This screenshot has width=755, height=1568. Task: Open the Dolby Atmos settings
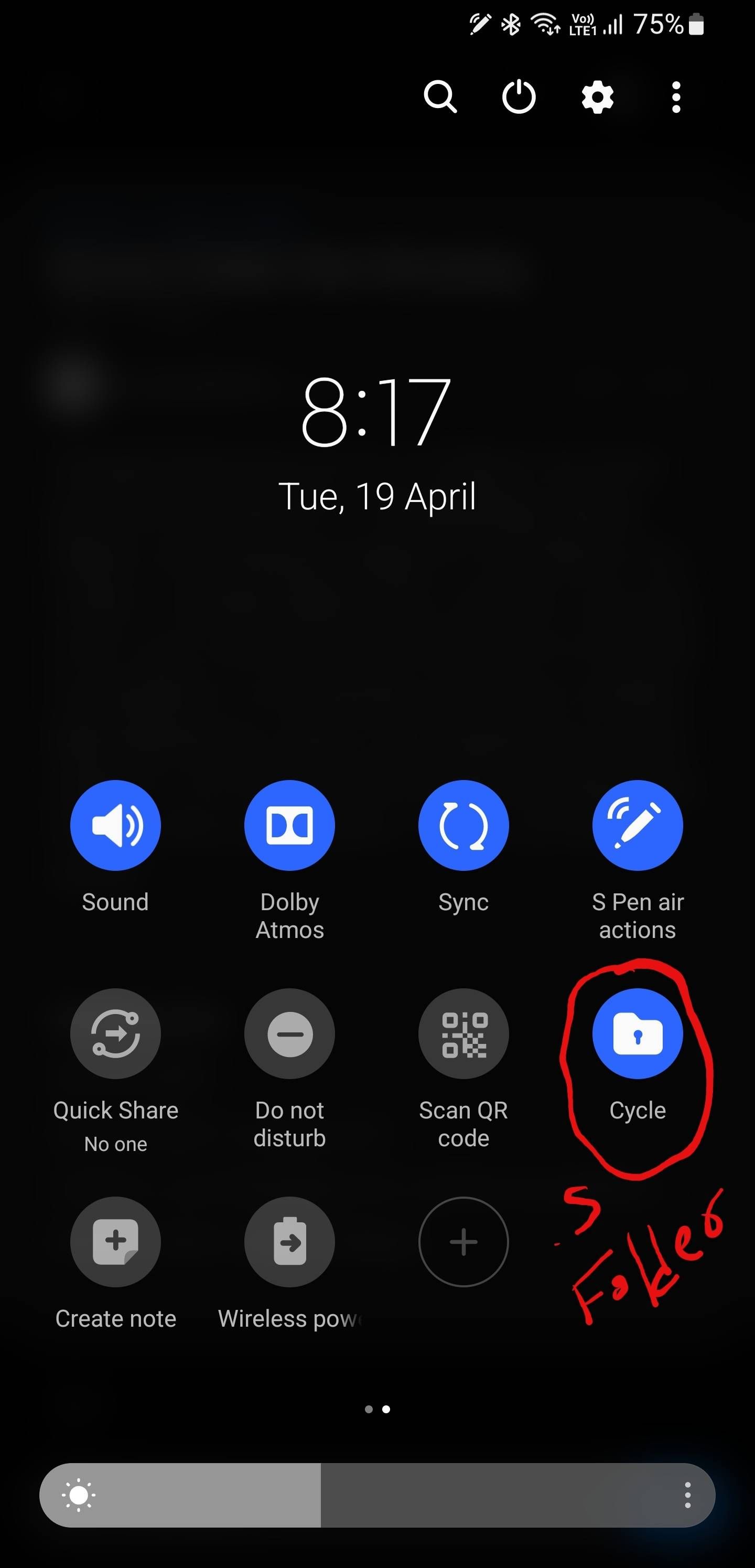(289, 824)
